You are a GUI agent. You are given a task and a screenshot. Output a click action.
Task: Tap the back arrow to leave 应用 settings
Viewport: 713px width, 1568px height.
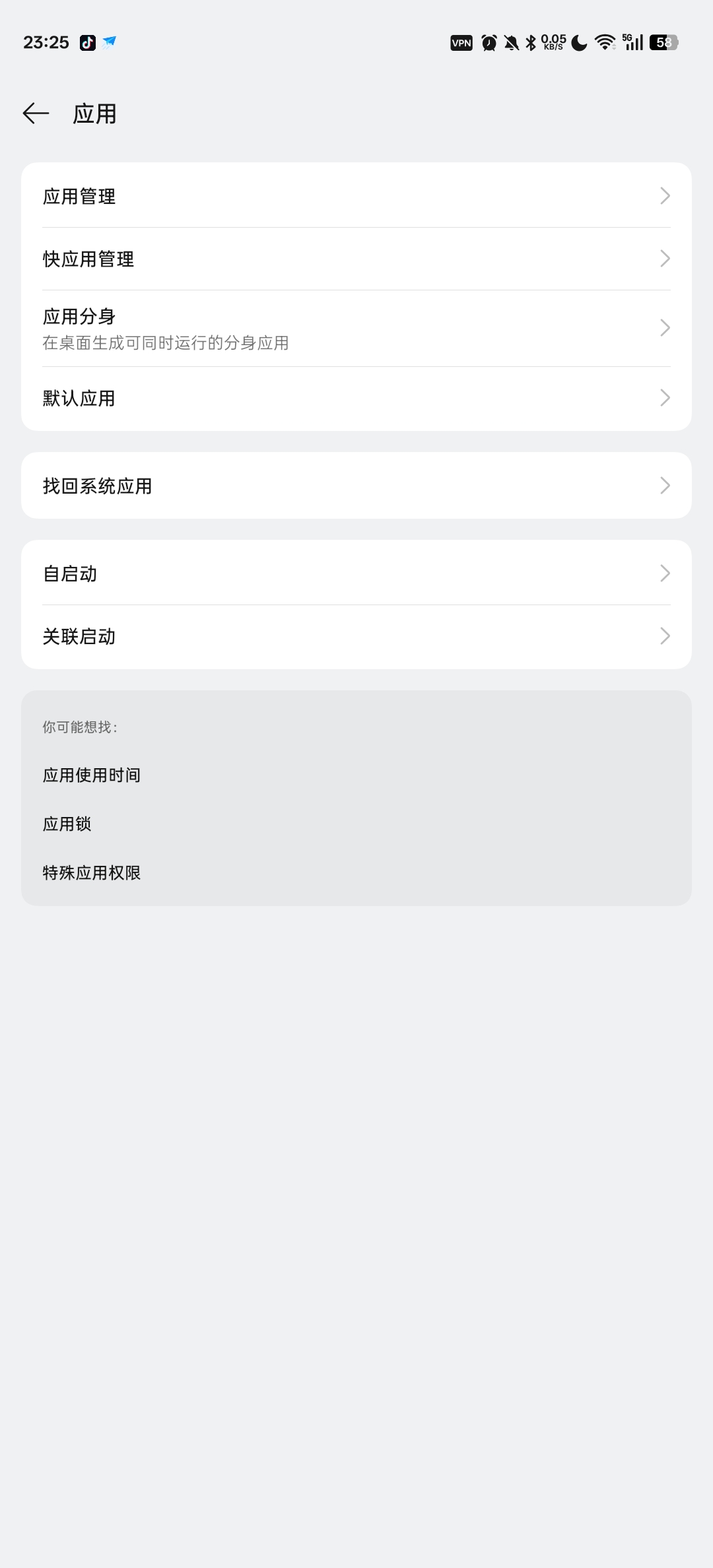click(x=36, y=114)
